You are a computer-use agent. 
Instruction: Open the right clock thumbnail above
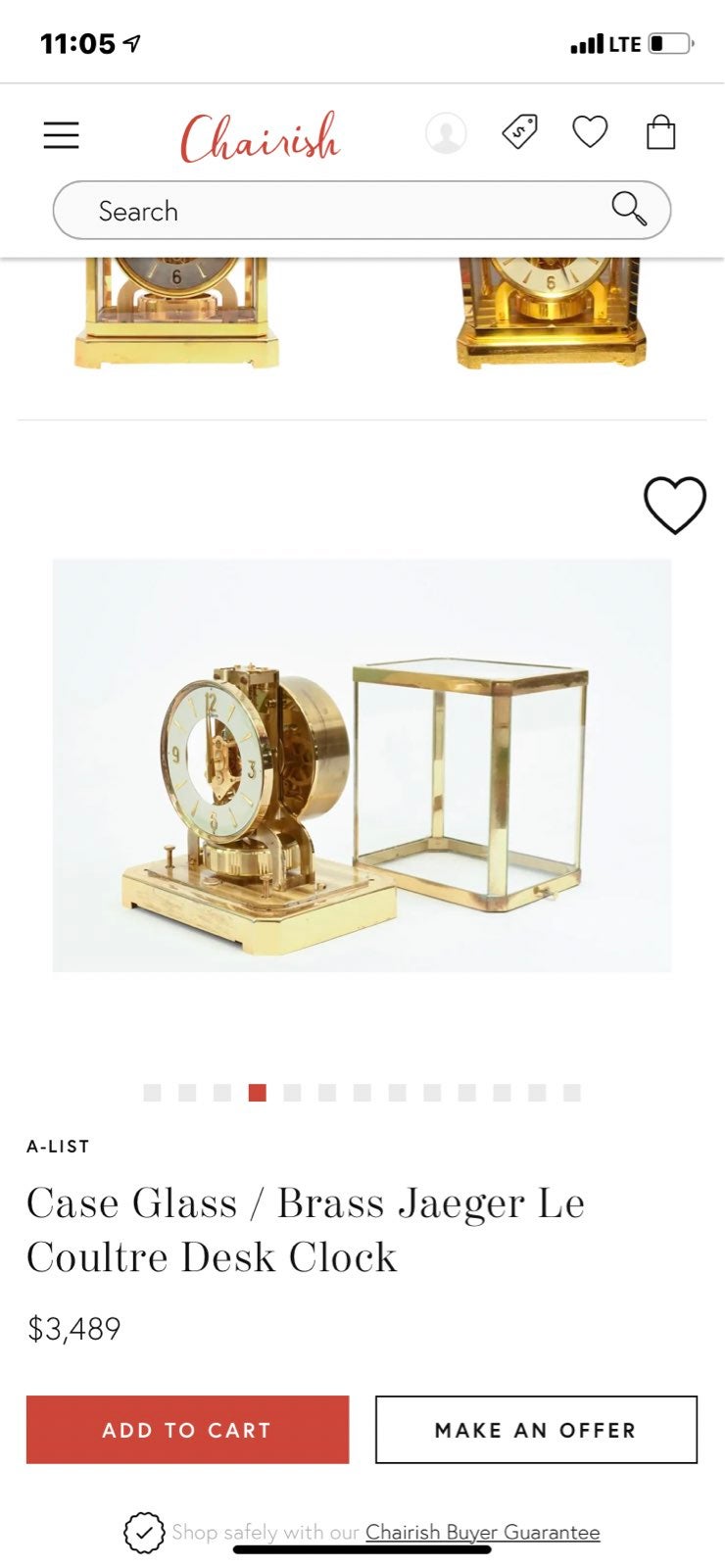click(x=552, y=313)
